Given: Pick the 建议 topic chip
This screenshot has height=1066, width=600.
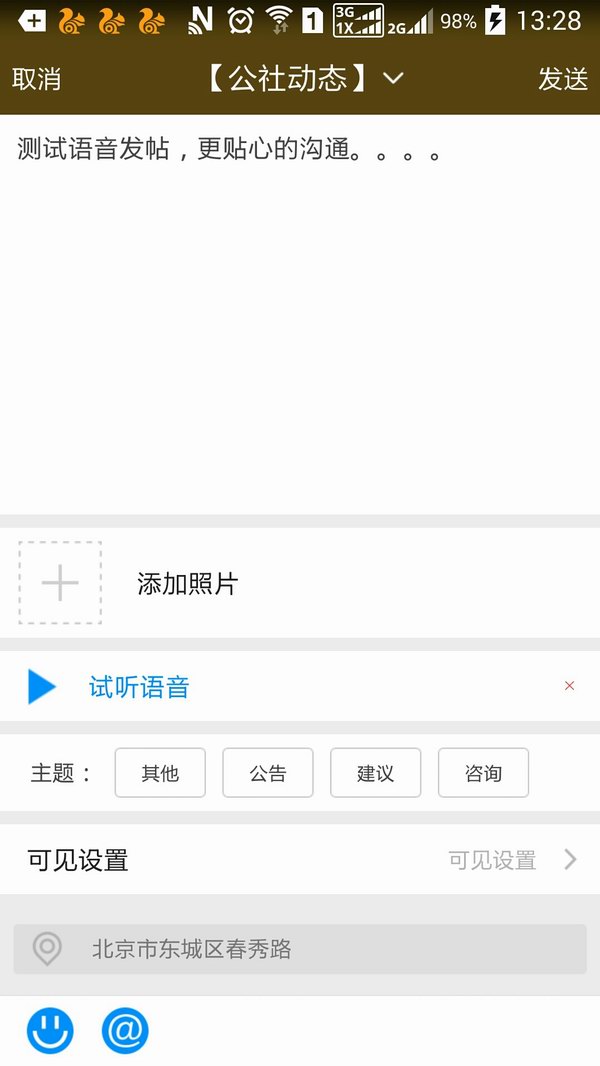Looking at the screenshot, I should [x=376, y=773].
